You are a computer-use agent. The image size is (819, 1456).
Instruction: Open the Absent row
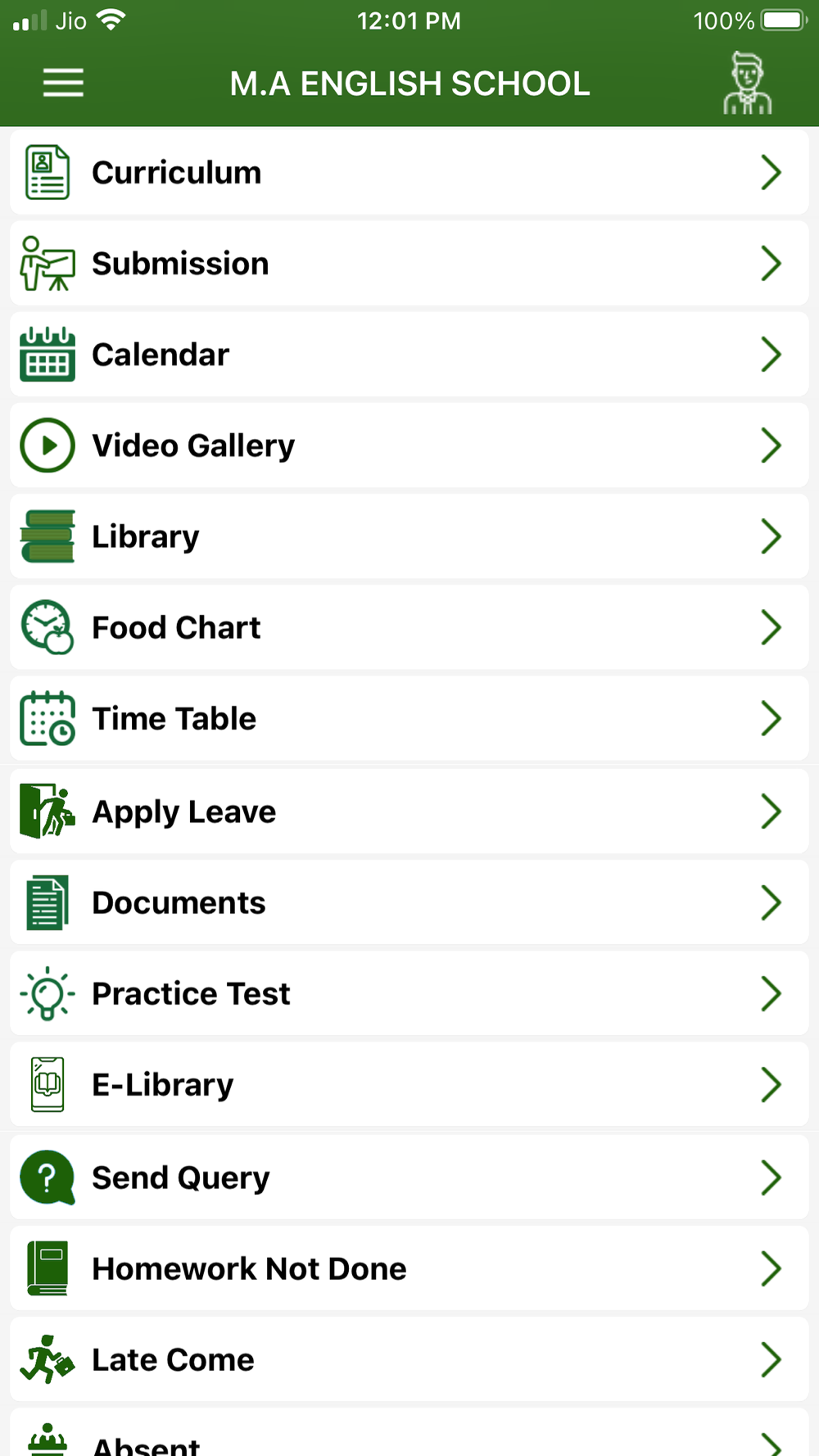click(409, 1433)
